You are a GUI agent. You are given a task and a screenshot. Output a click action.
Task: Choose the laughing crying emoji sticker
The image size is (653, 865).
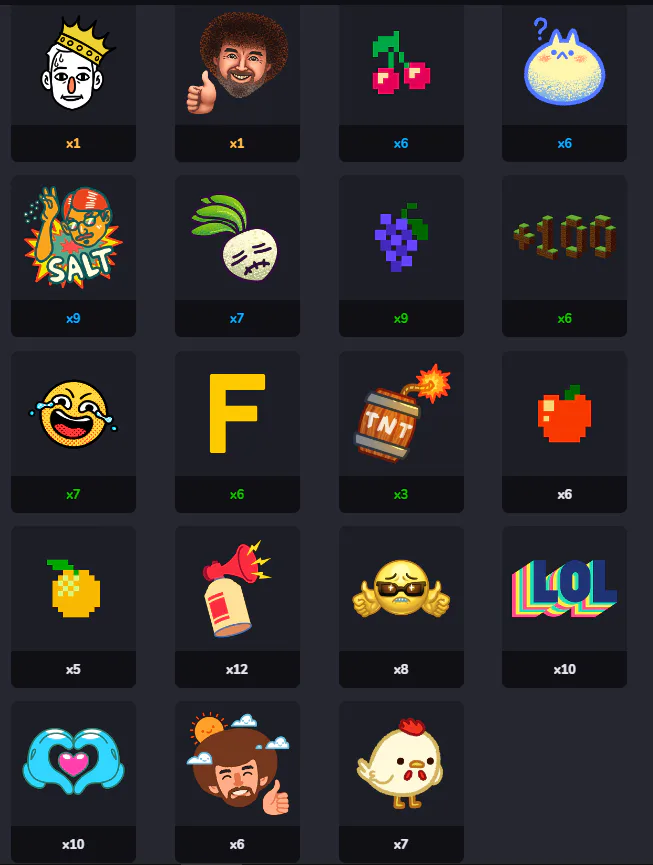pos(73,432)
